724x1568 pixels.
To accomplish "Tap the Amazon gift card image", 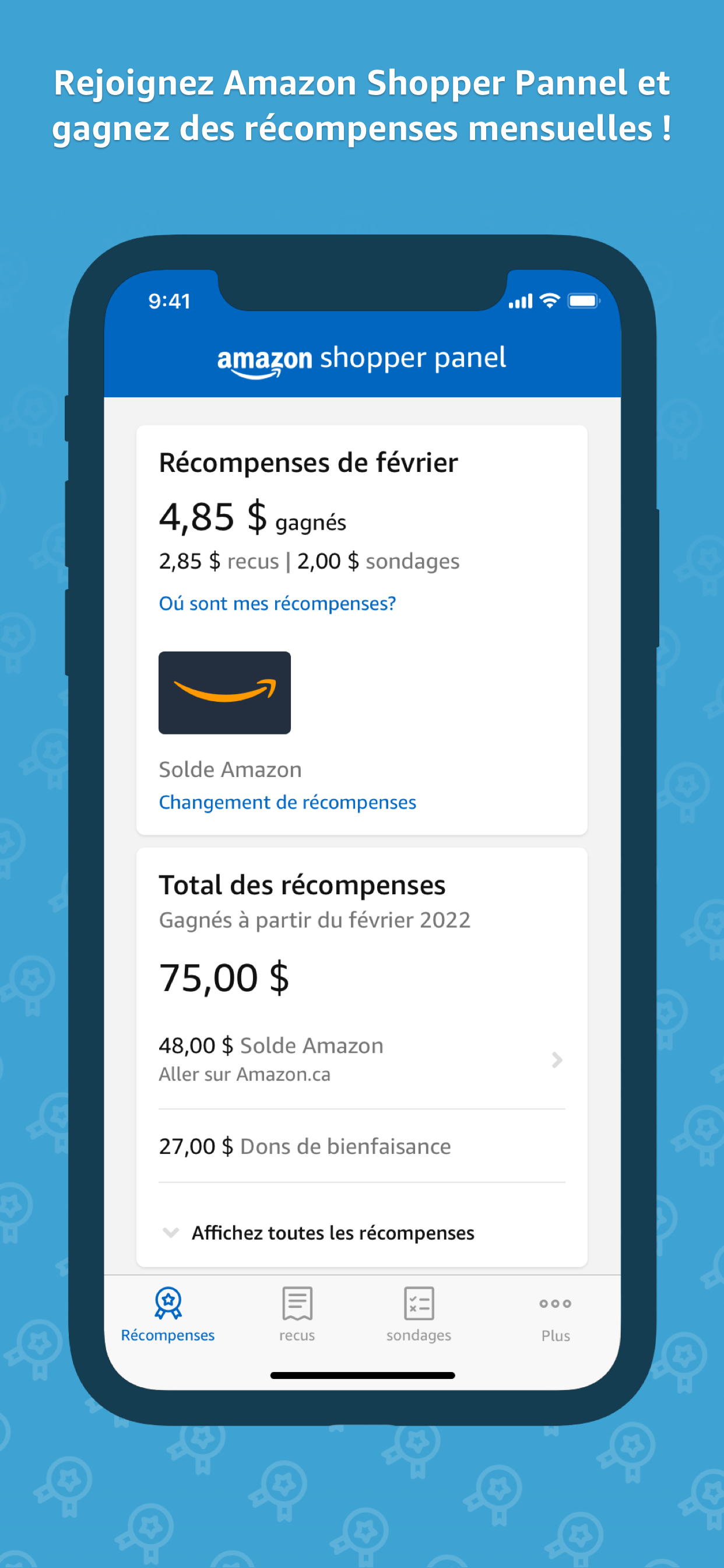I will click(x=224, y=692).
